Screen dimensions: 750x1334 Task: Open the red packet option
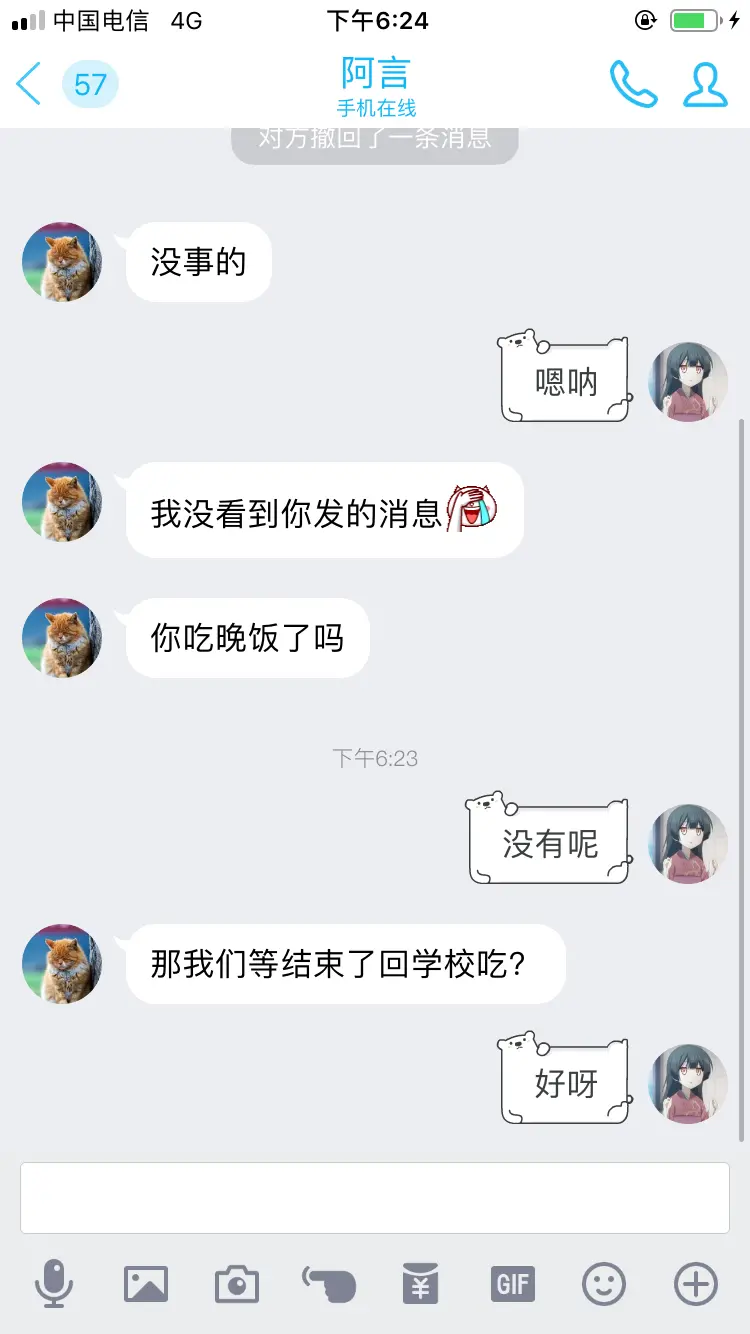tap(421, 1283)
